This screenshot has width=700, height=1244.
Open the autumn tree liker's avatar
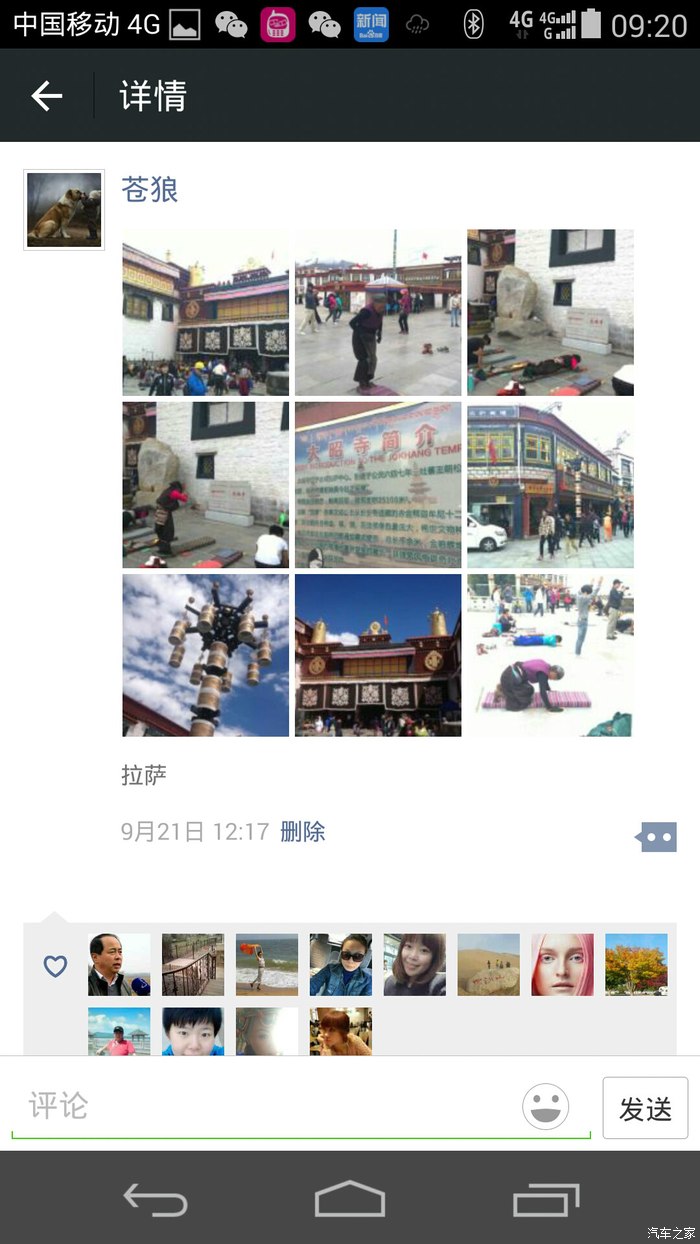[636, 965]
